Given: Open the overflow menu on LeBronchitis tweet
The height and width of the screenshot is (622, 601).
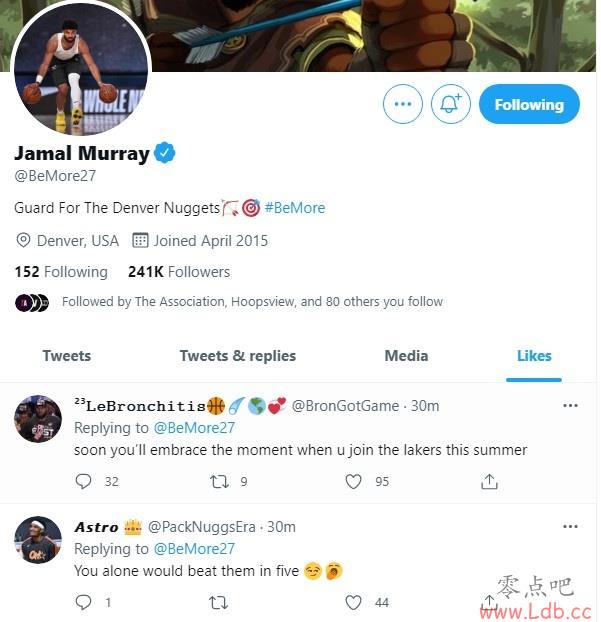Looking at the screenshot, I should pyautogui.click(x=570, y=406).
